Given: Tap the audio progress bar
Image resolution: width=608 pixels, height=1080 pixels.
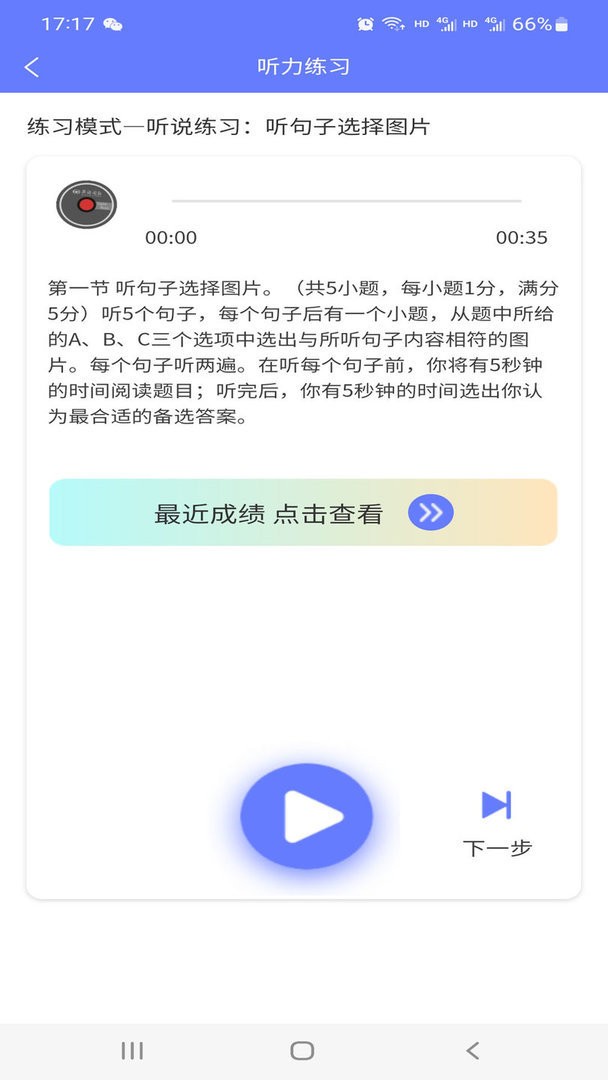Looking at the screenshot, I should point(346,201).
